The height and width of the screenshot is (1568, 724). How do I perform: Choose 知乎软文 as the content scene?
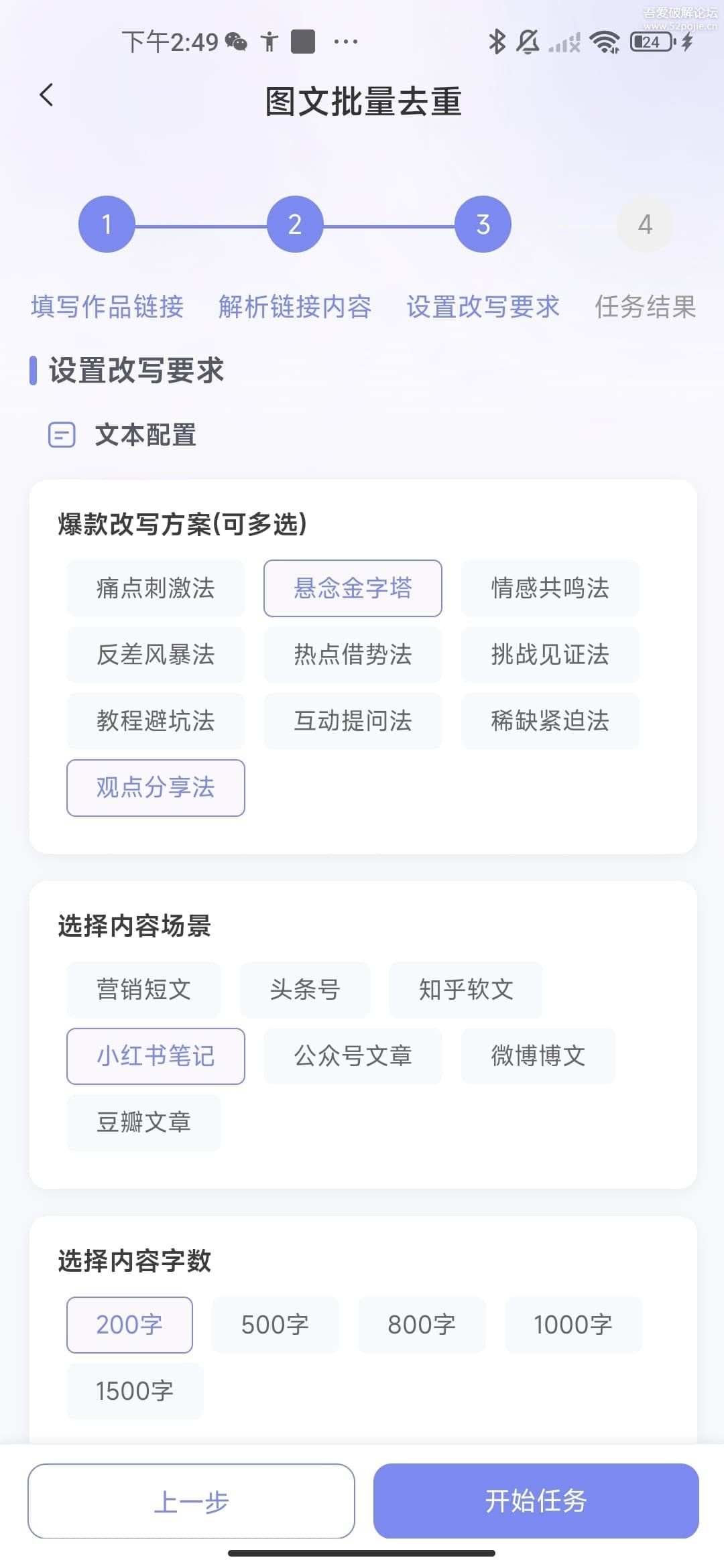(x=465, y=990)
